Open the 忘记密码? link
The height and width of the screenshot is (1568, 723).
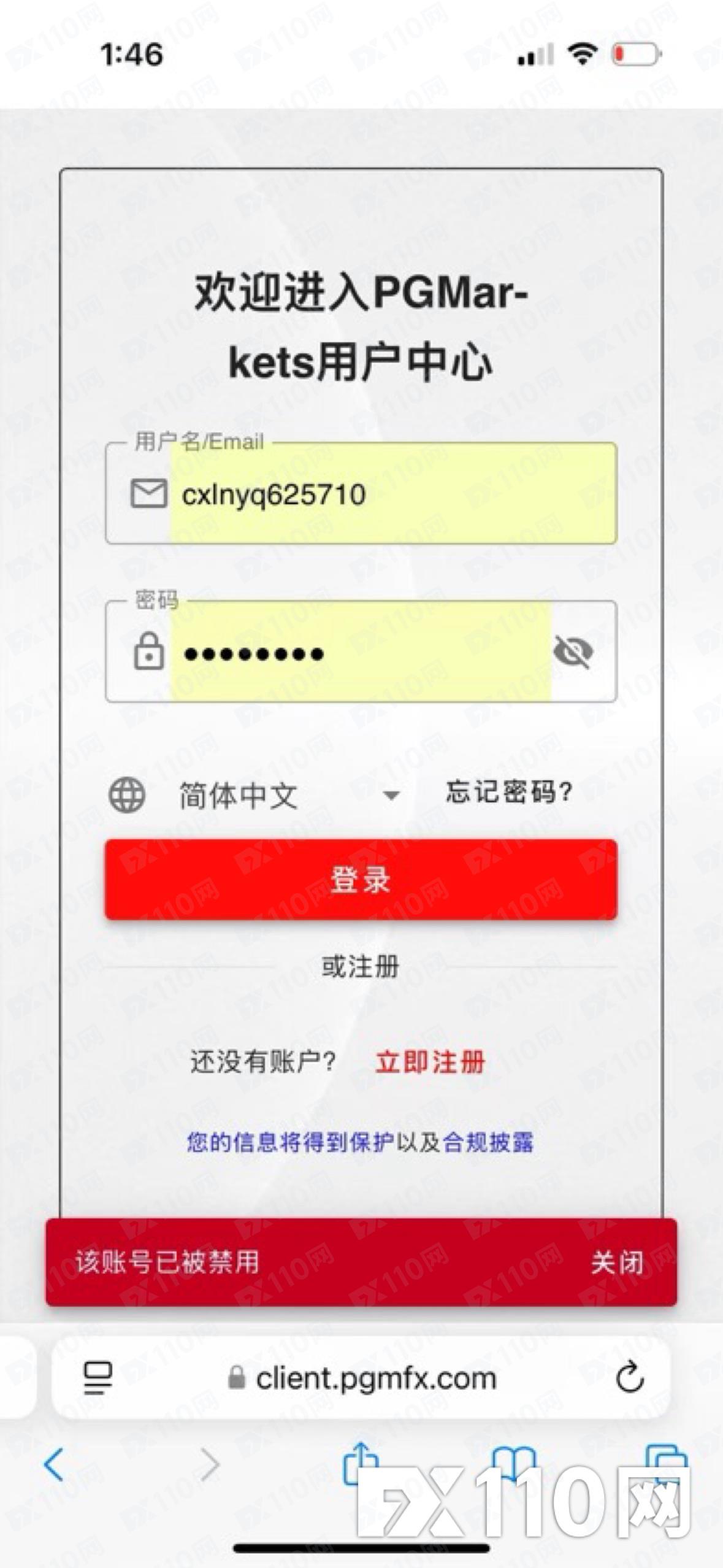coord(508,792)
